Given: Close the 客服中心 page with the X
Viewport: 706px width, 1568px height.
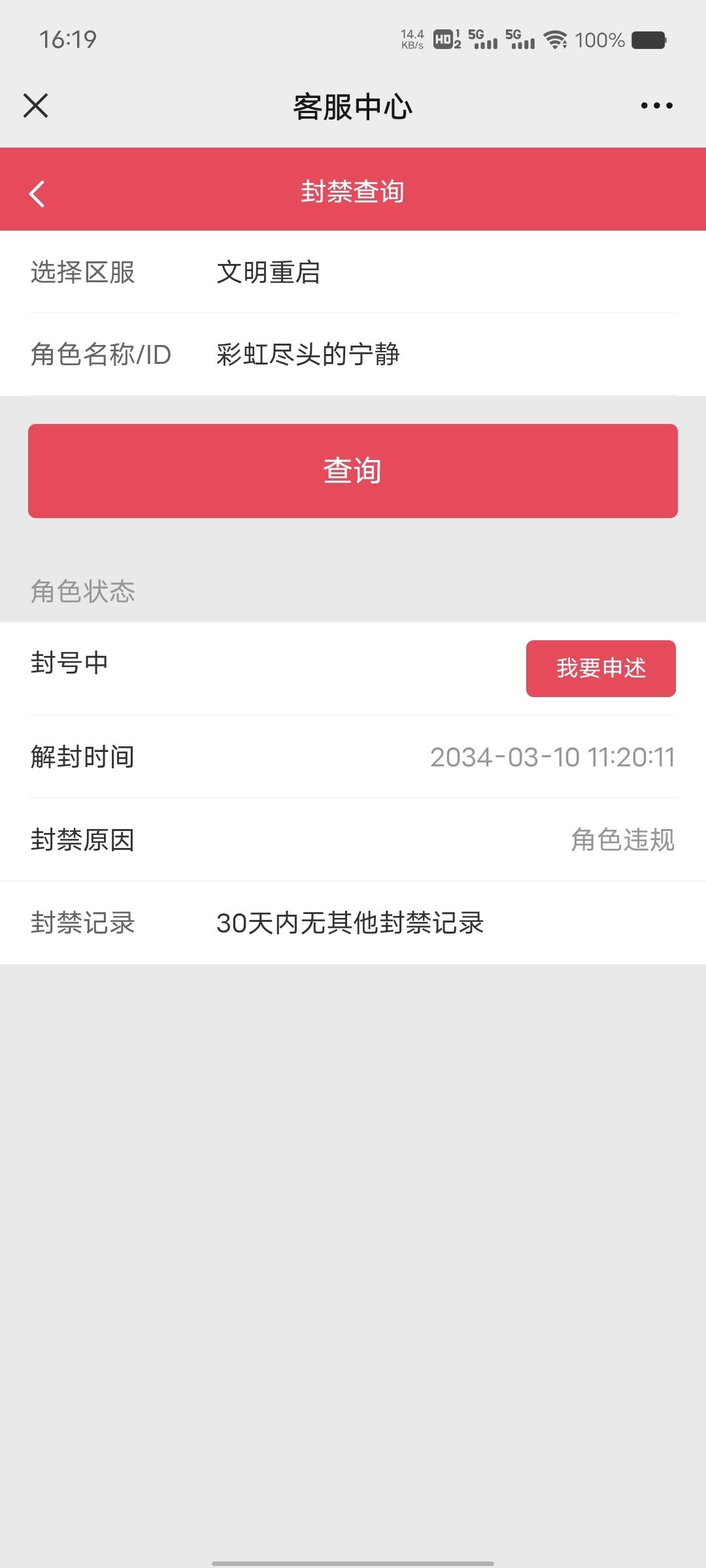Looking at the screenshot, I should pyautogui.click(x=35, y=105).
